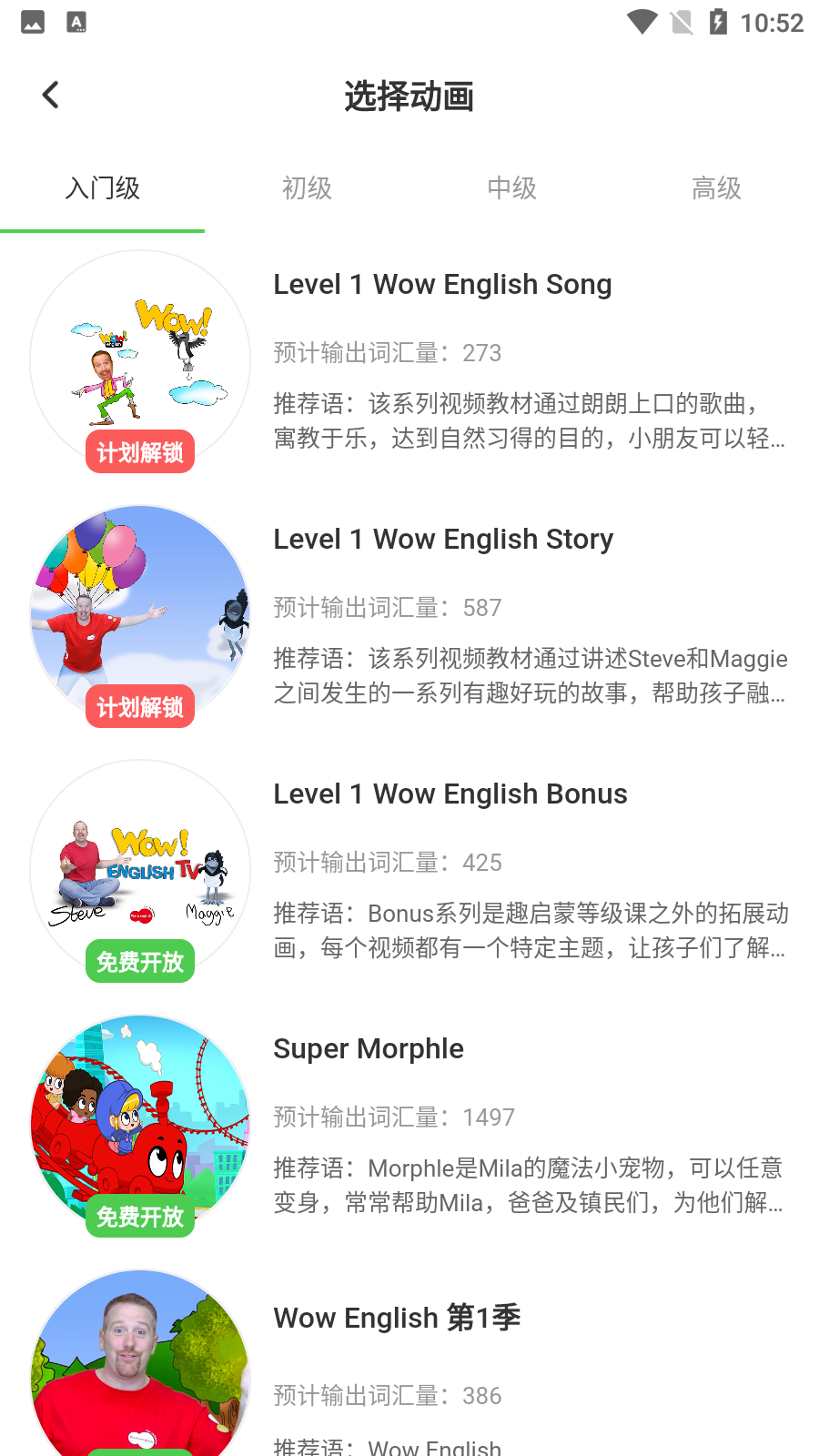Image resolution: width=819 pixels, height=1456 pixels.
Task: Click the leftmost notification icon in the status bar
Action: coord(33,21)
